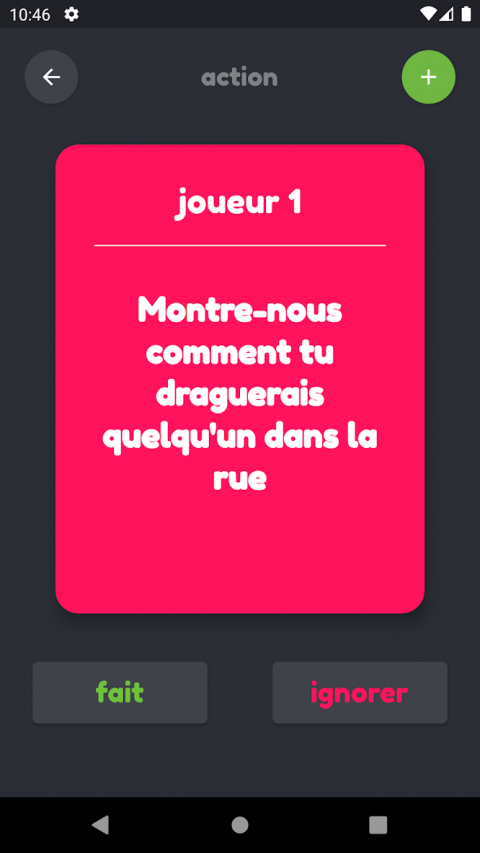Open the recent apps view

point(378,825)
